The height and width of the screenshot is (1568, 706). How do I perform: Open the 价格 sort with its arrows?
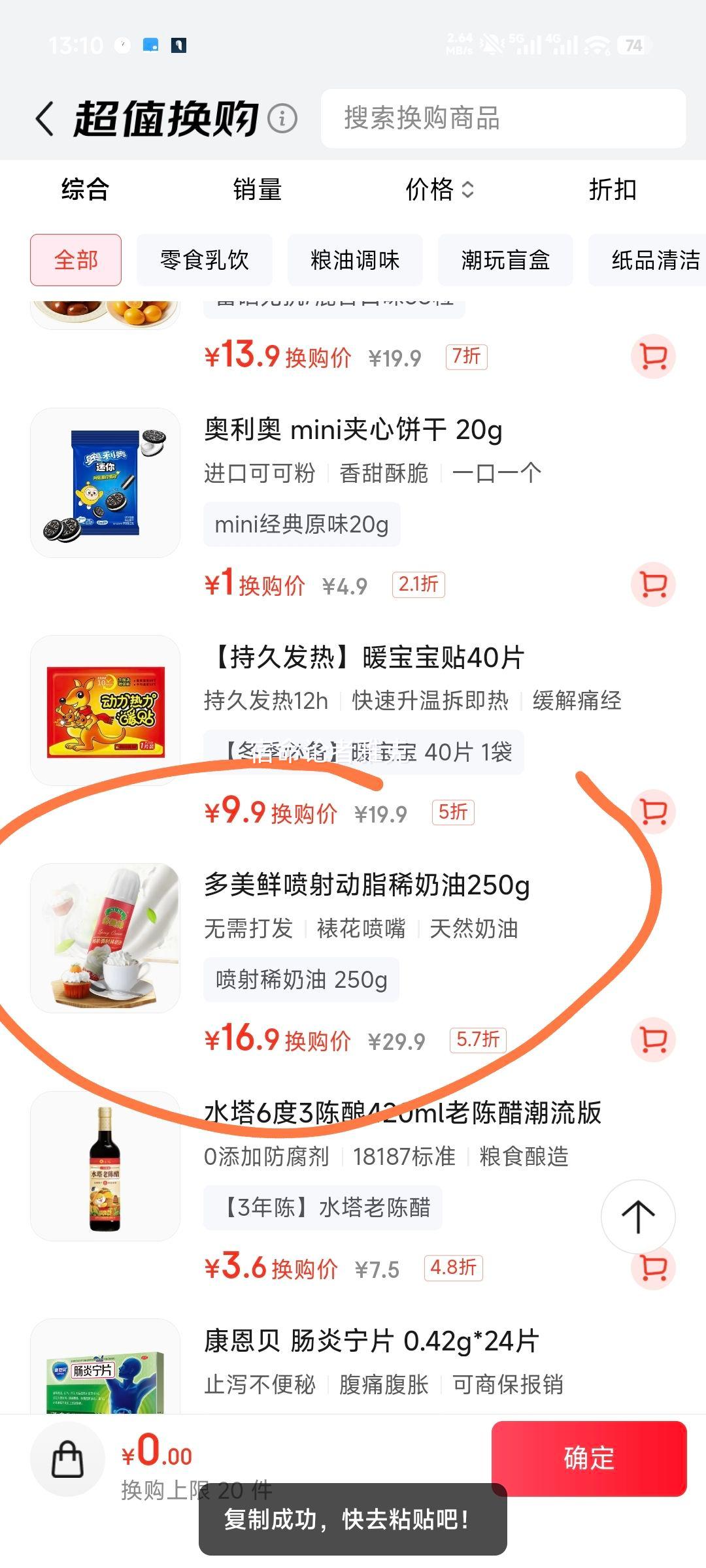[439, 191]
